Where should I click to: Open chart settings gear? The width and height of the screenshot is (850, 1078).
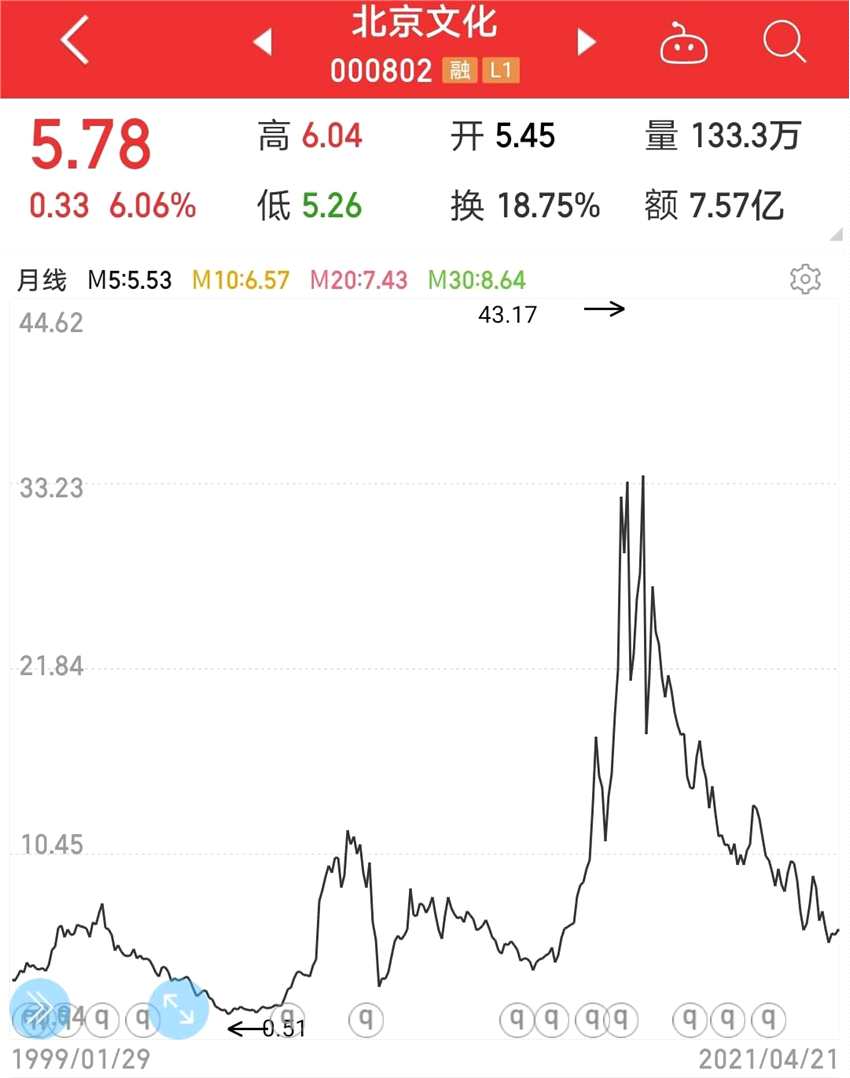805,279
